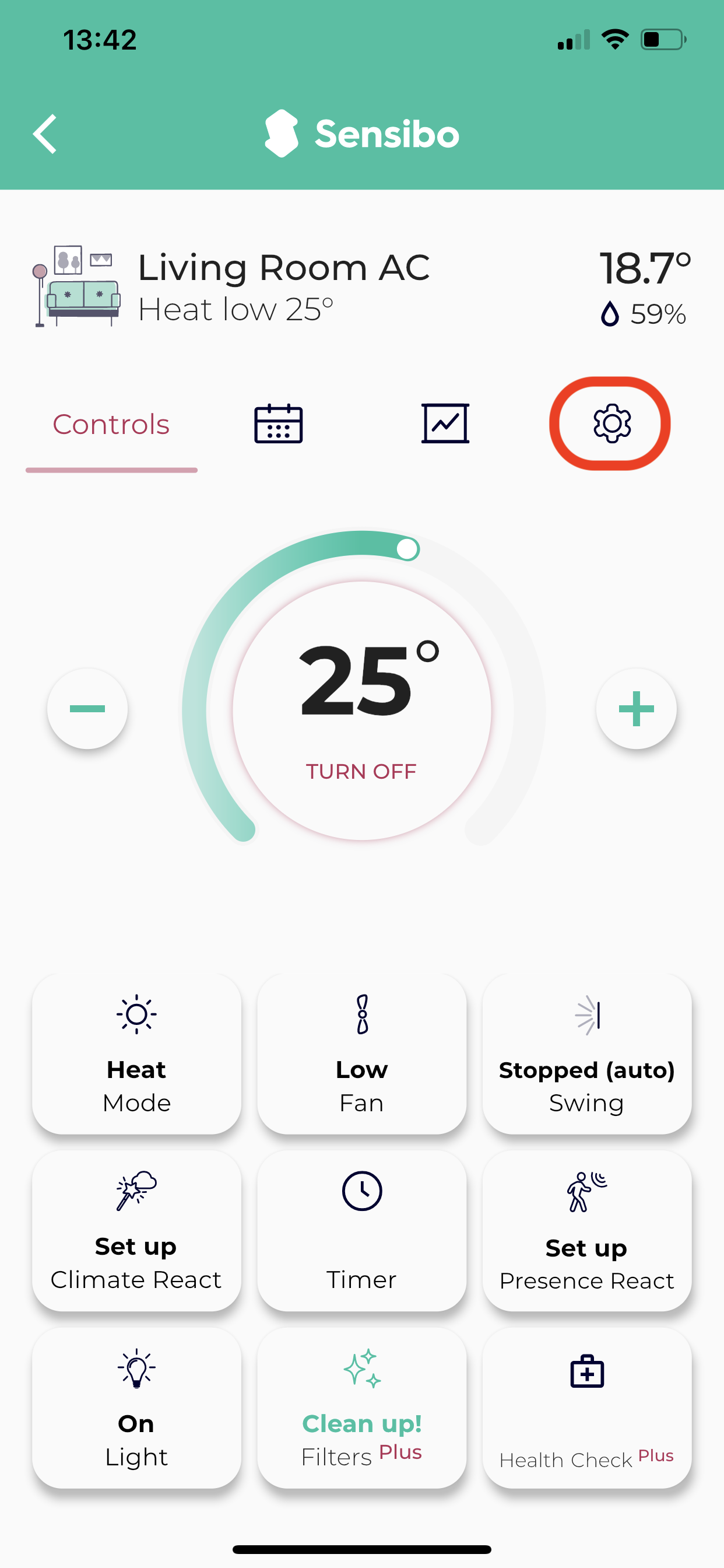The width and height of the screenshot is (724, 1568).
Task: Go back with the header arrow
Action: [45, 134]
